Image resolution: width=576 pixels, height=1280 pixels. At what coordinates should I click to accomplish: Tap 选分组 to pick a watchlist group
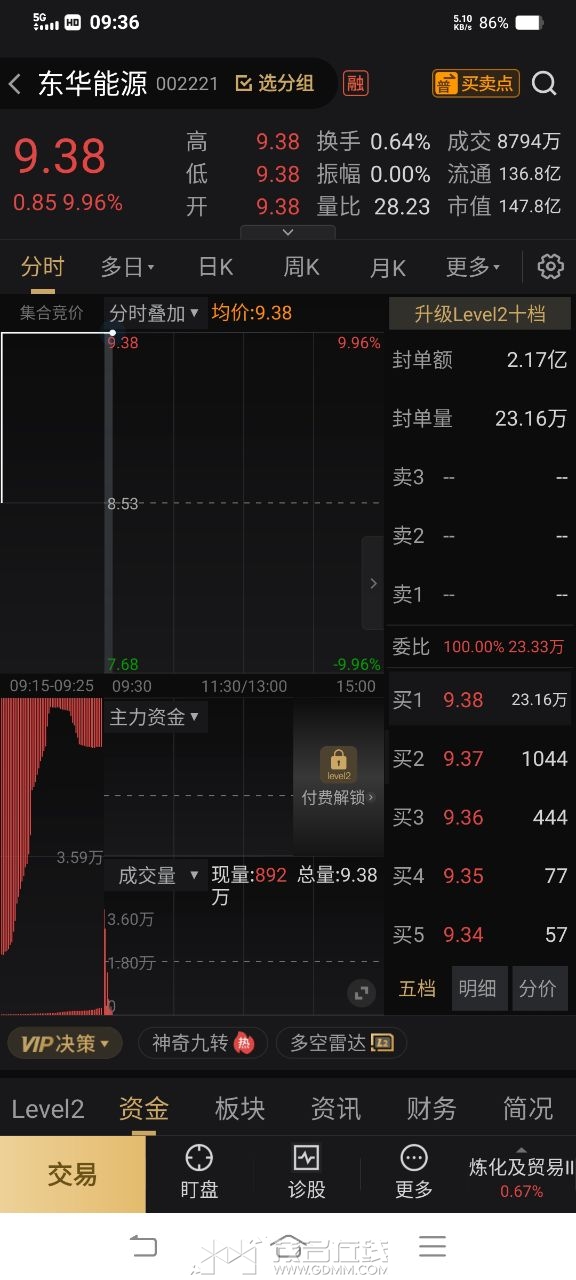[x=274, y=83]
